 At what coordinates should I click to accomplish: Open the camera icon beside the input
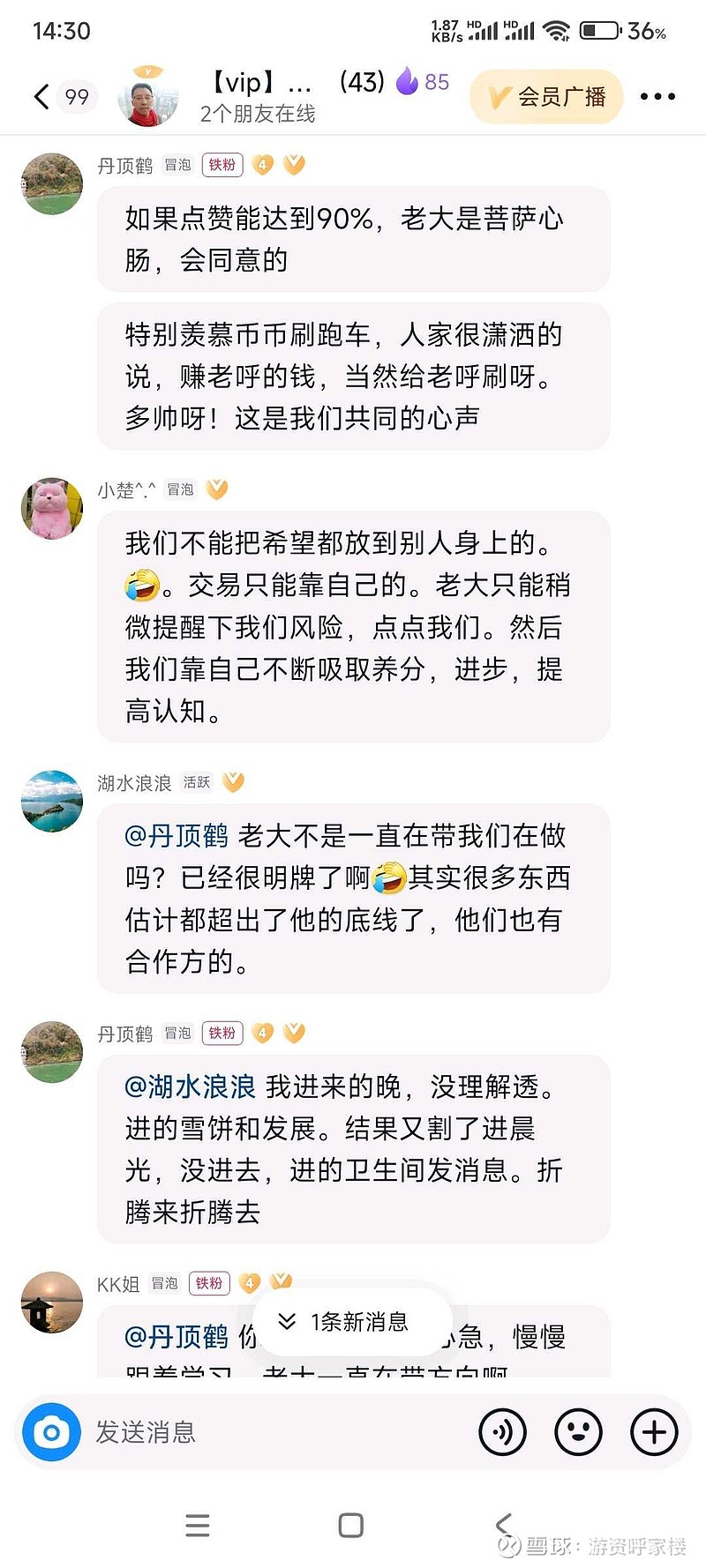51,1432
